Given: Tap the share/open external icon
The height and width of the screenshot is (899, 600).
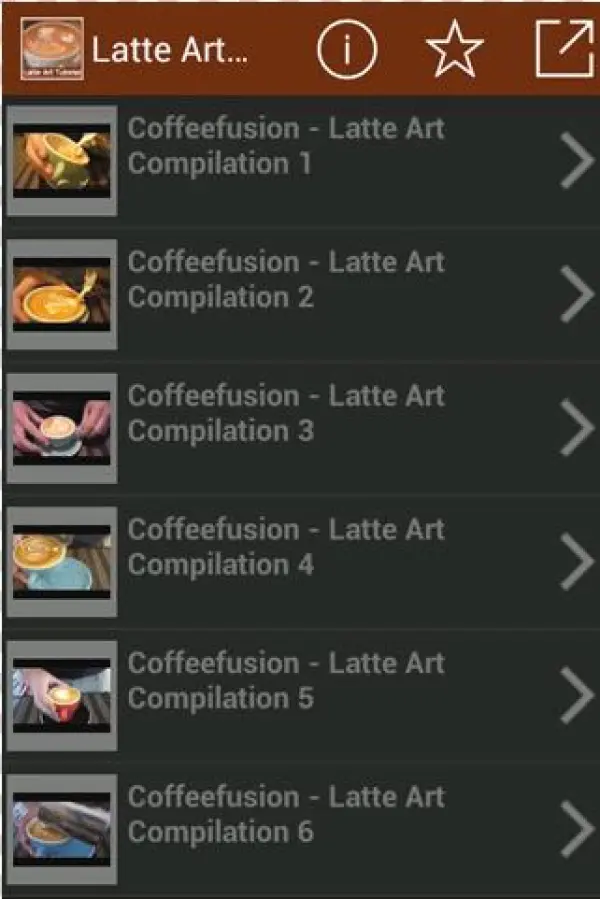Looking at the screenshot, I should (x=564, y=48).
